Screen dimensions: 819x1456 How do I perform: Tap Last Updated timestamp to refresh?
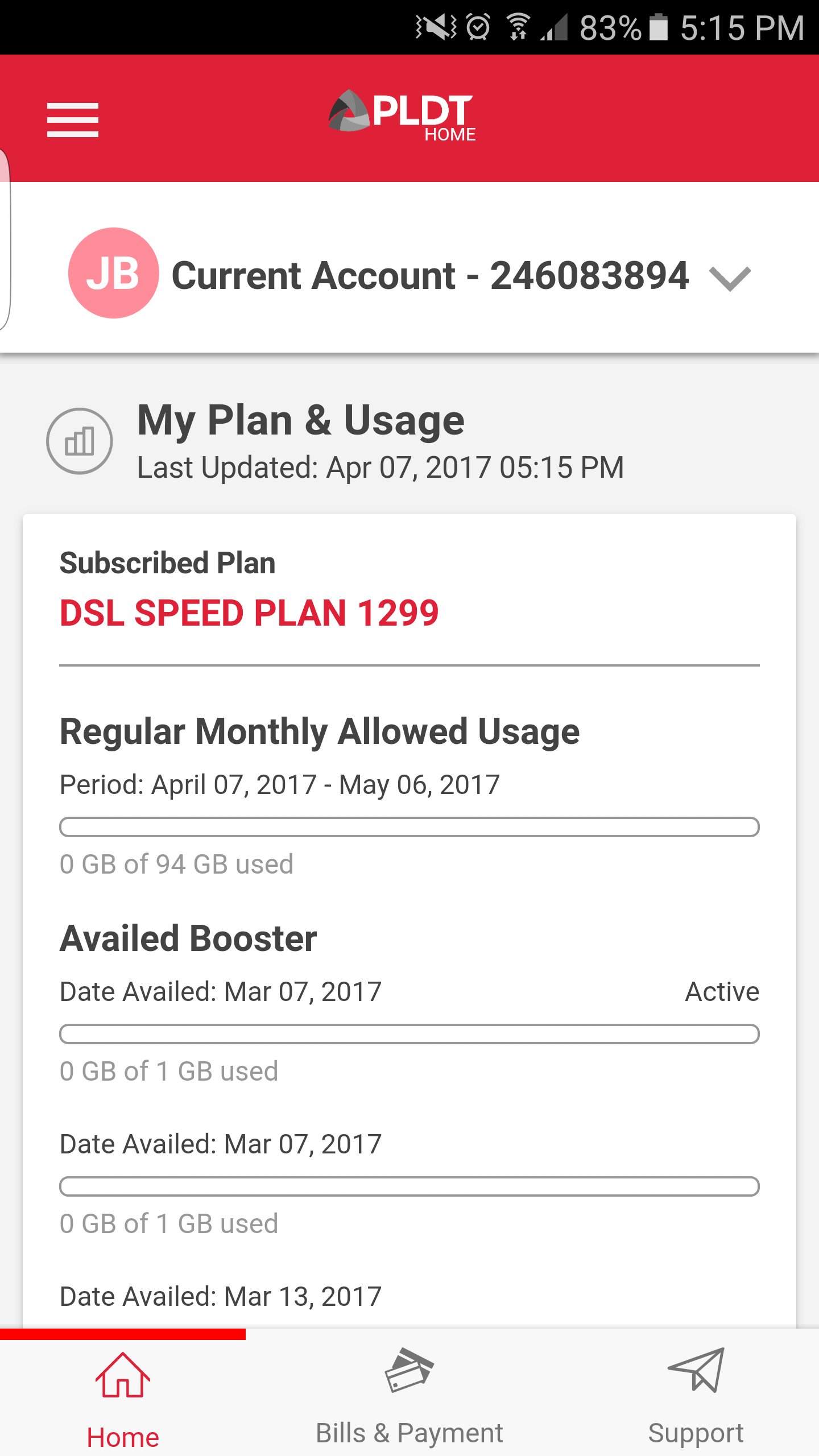[380, 468]
